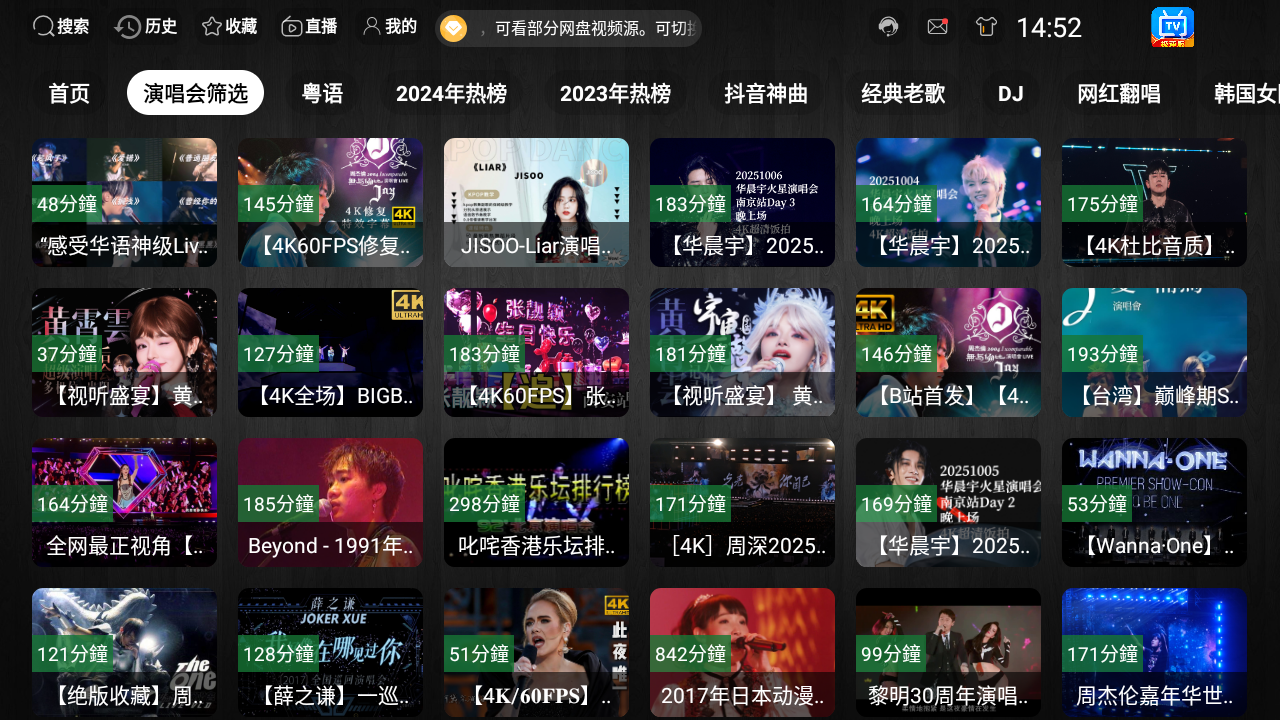Play the JISOO-Liar演唱 video
This screenshot has width=1280, height=720.
536,202
